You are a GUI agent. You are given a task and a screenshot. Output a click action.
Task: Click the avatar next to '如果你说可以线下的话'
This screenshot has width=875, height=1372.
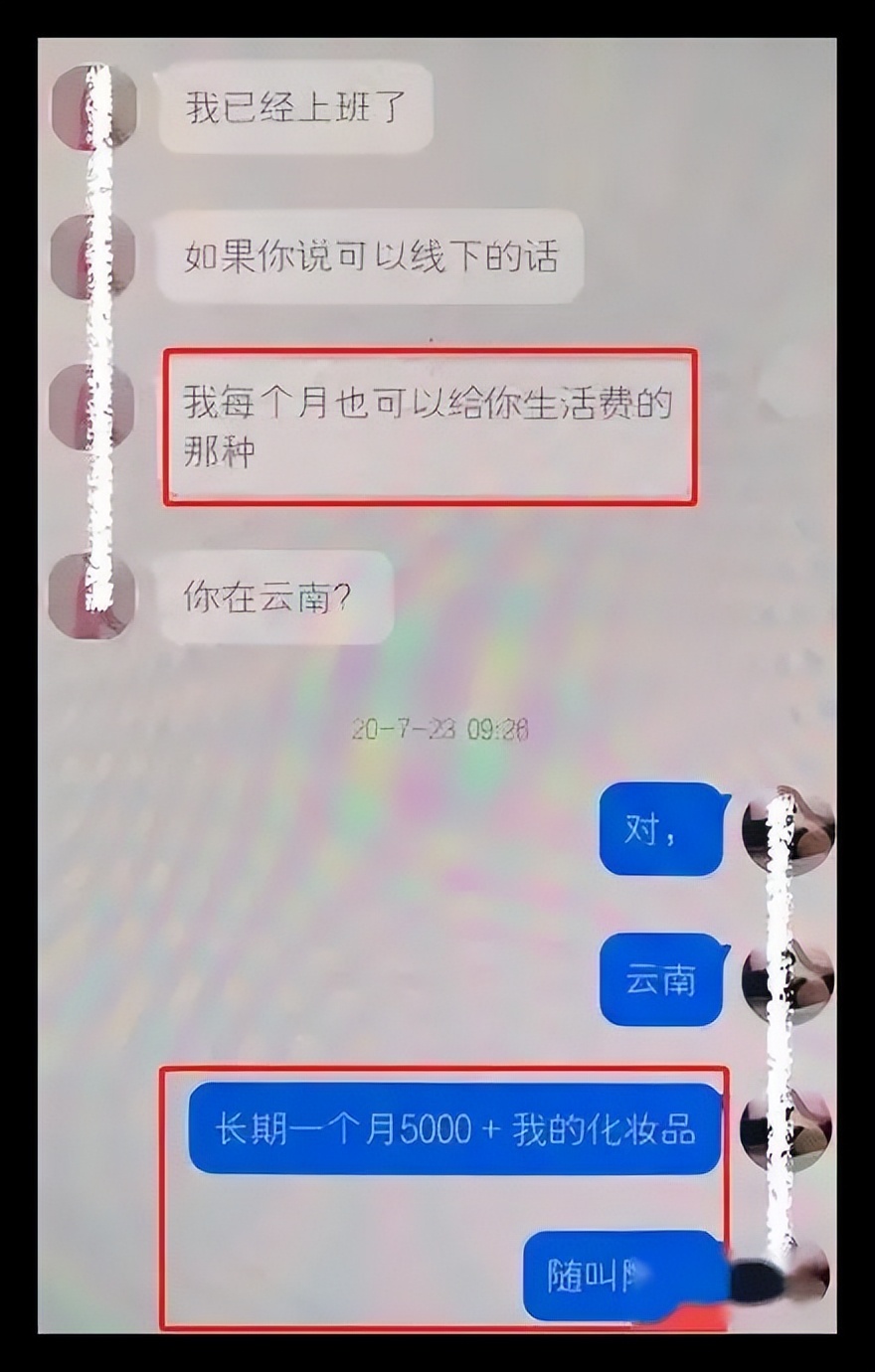pyautogui.click(x=94, y=254)
